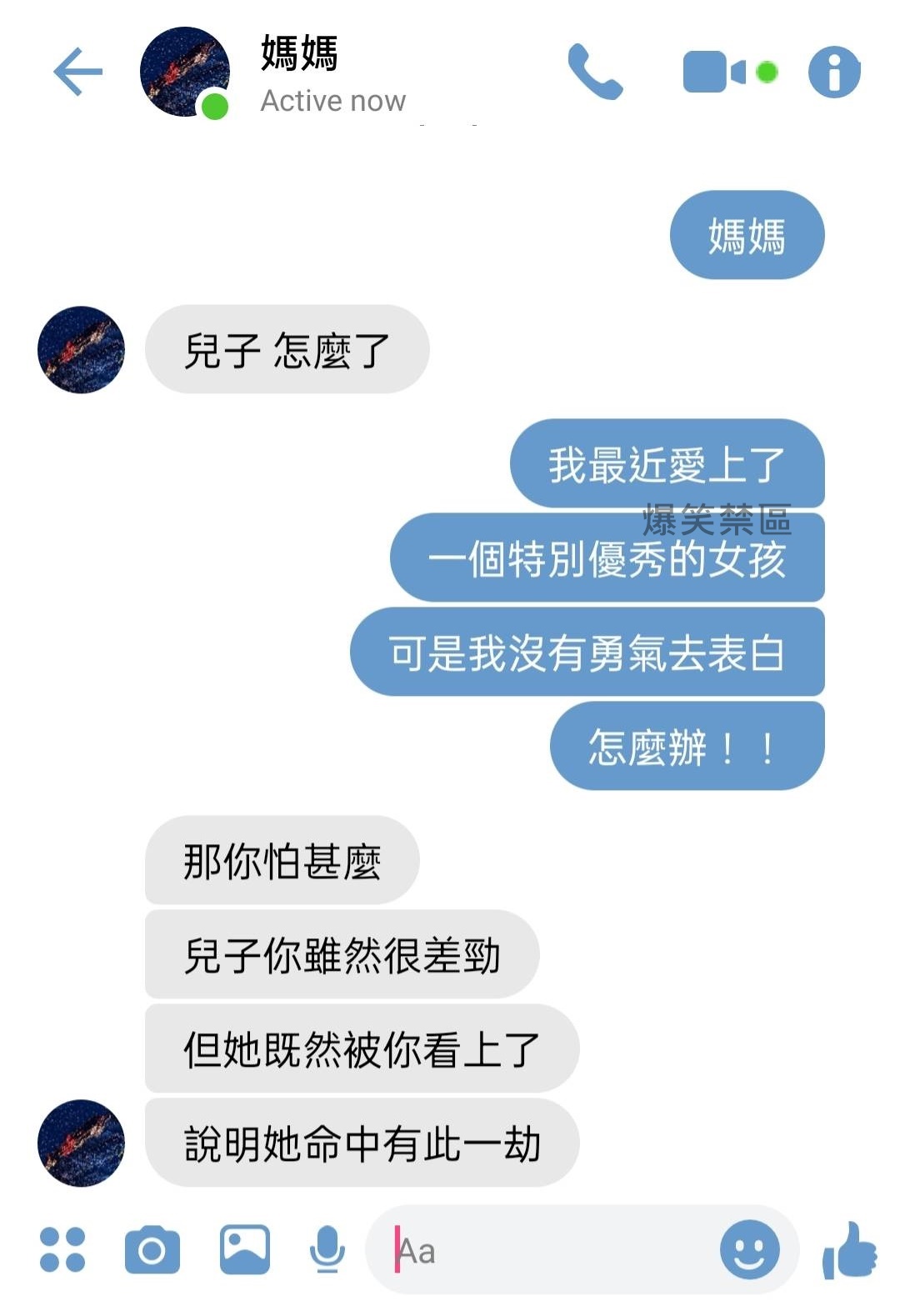Open 媽媽's profile picture in header
This screenshot has width=900, height=1316.
(x=185, y=73)
